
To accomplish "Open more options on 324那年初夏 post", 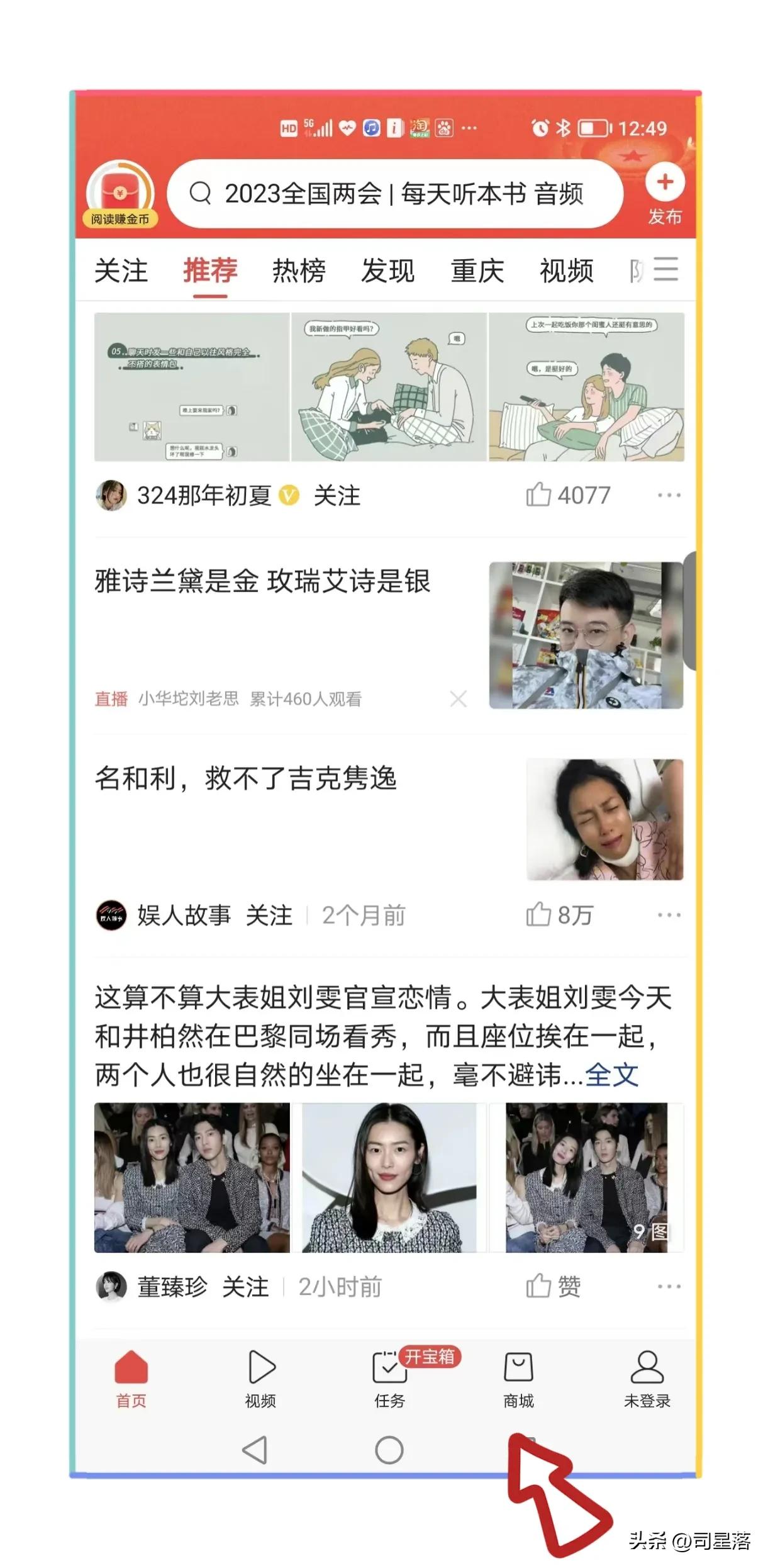I will click(x=668, y=496).
